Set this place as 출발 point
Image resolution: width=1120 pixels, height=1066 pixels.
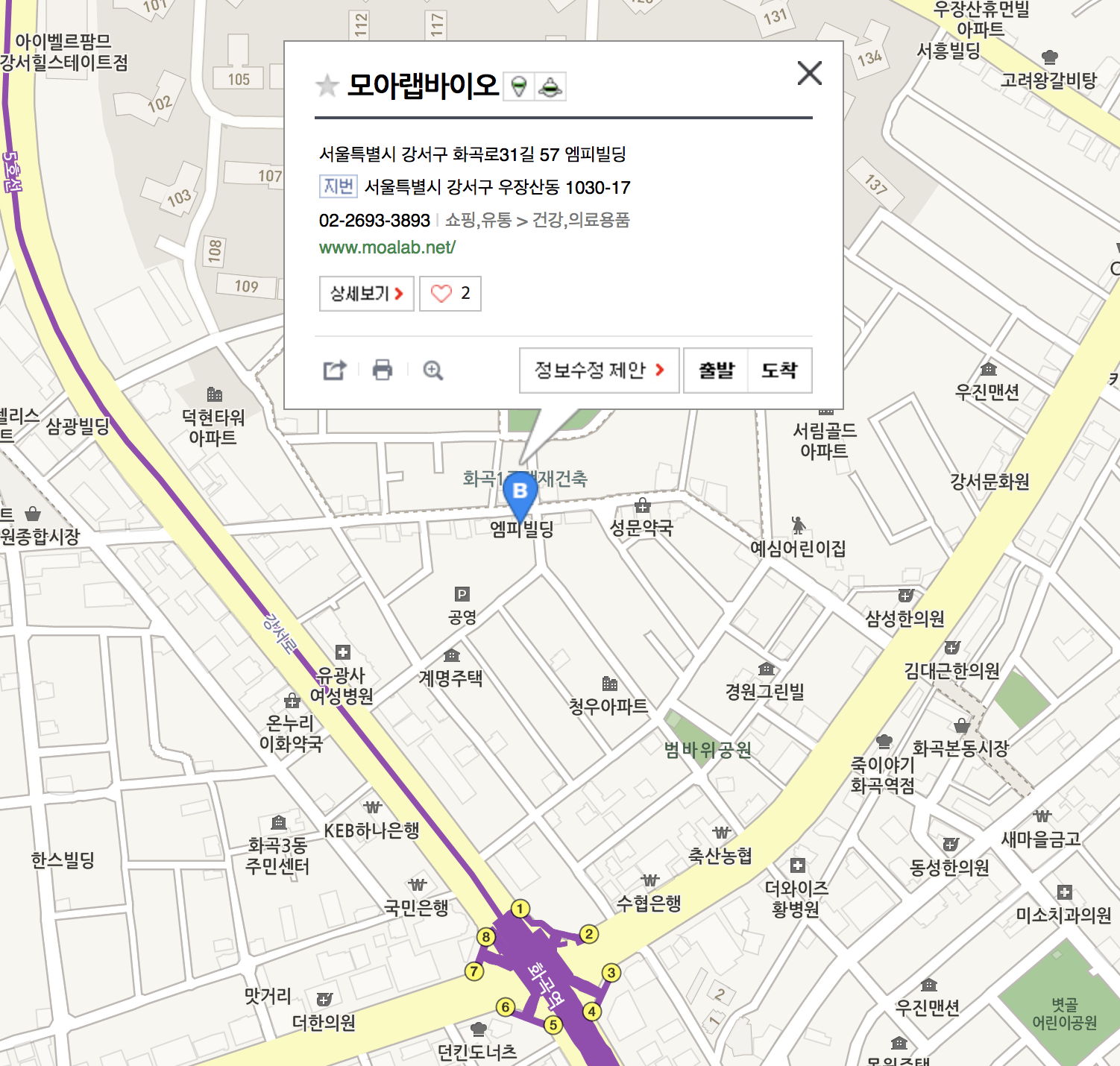coord(716,370)
